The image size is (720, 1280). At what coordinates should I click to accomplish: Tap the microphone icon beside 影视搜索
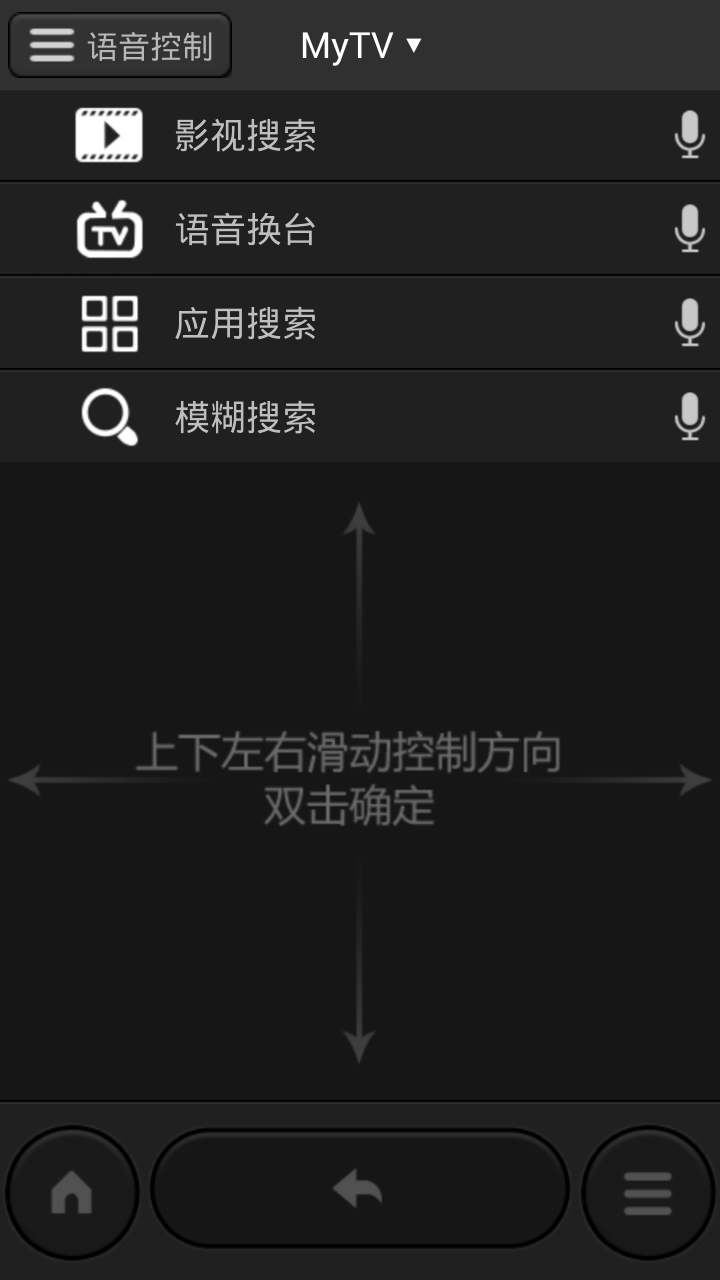tap(689, 135)
